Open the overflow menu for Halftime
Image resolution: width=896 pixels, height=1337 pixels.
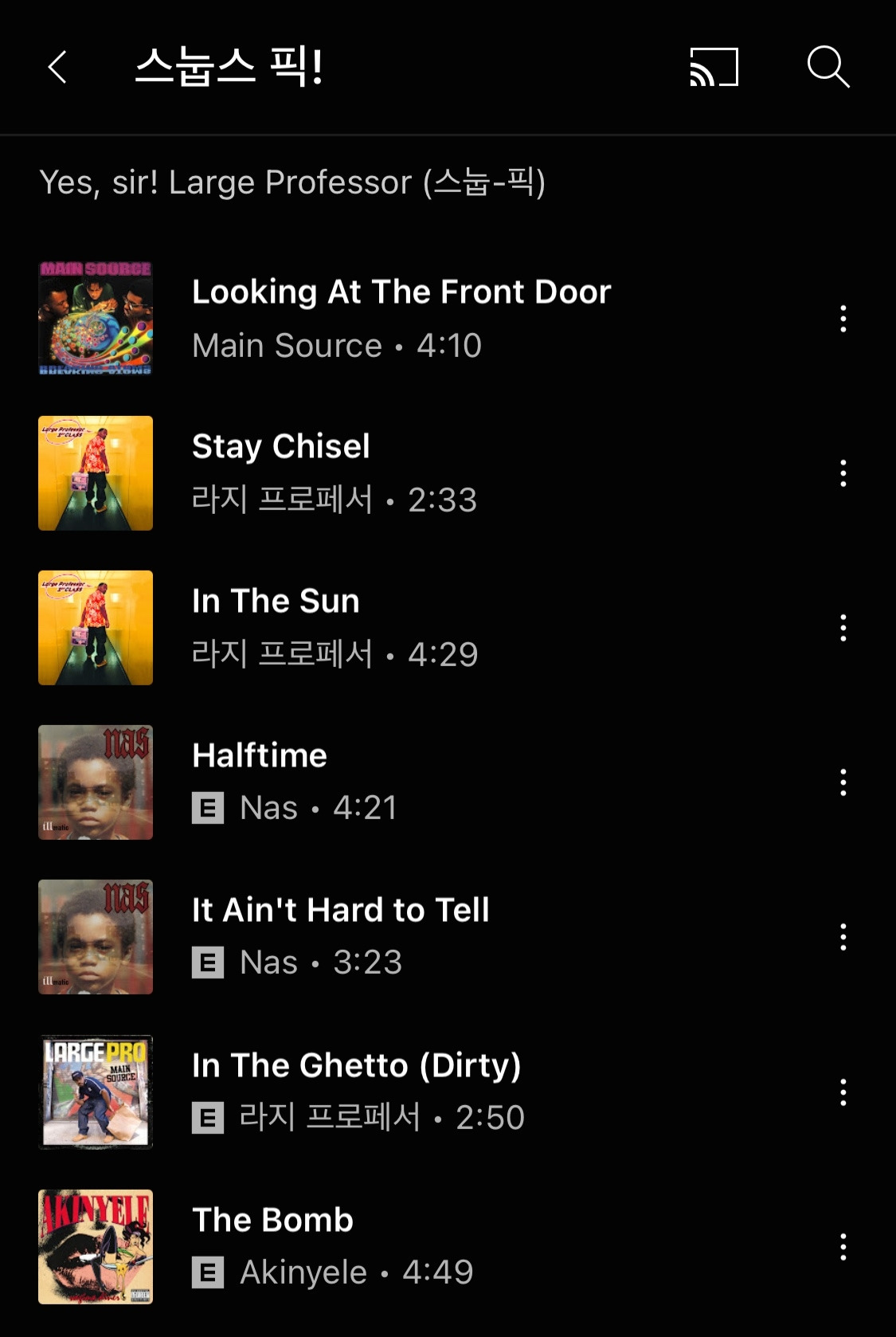click(843, 782)
